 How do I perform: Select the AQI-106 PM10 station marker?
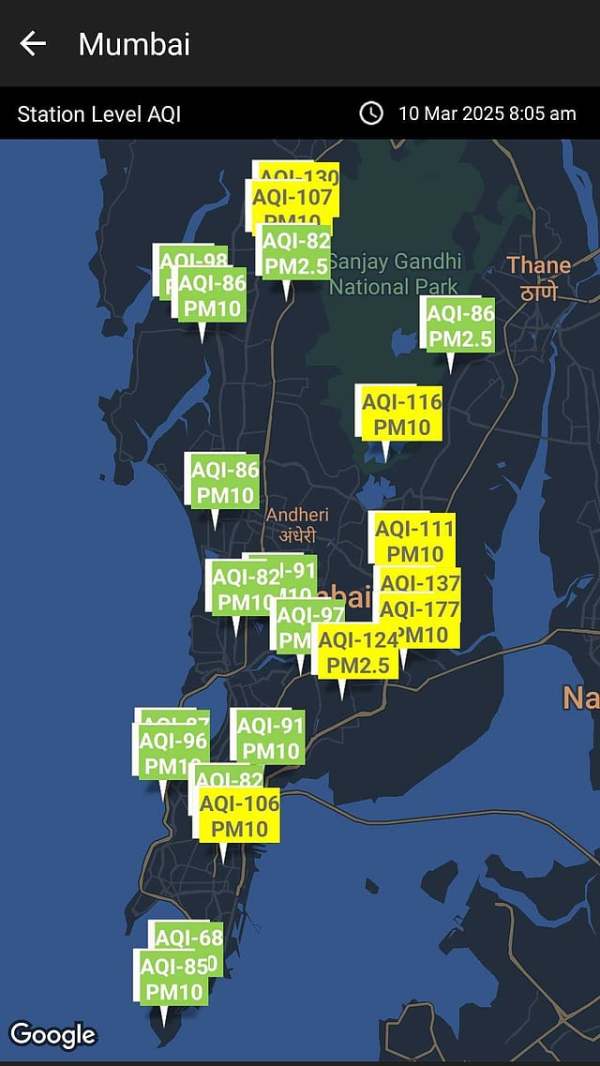(239, 815)
